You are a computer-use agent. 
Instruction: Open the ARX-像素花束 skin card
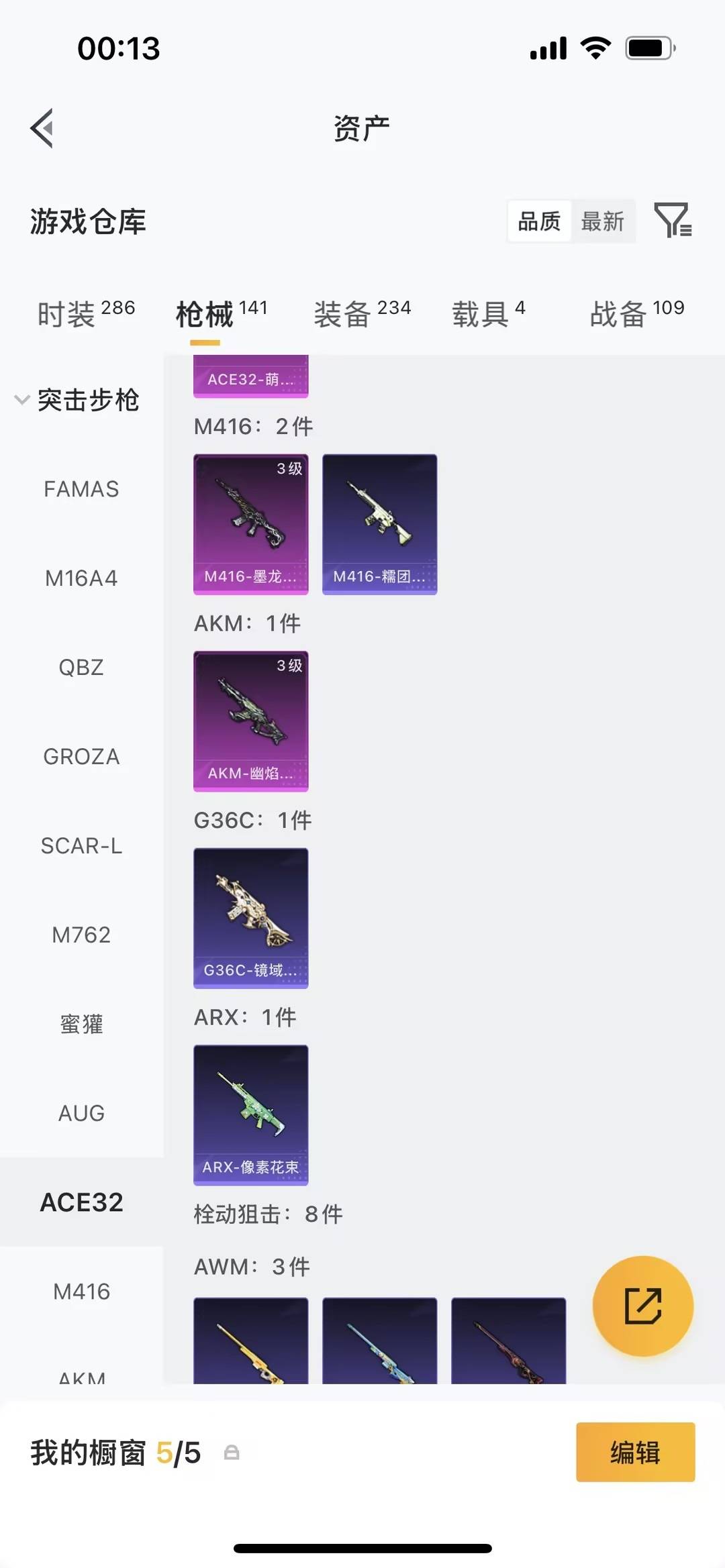coord(251,1114)
